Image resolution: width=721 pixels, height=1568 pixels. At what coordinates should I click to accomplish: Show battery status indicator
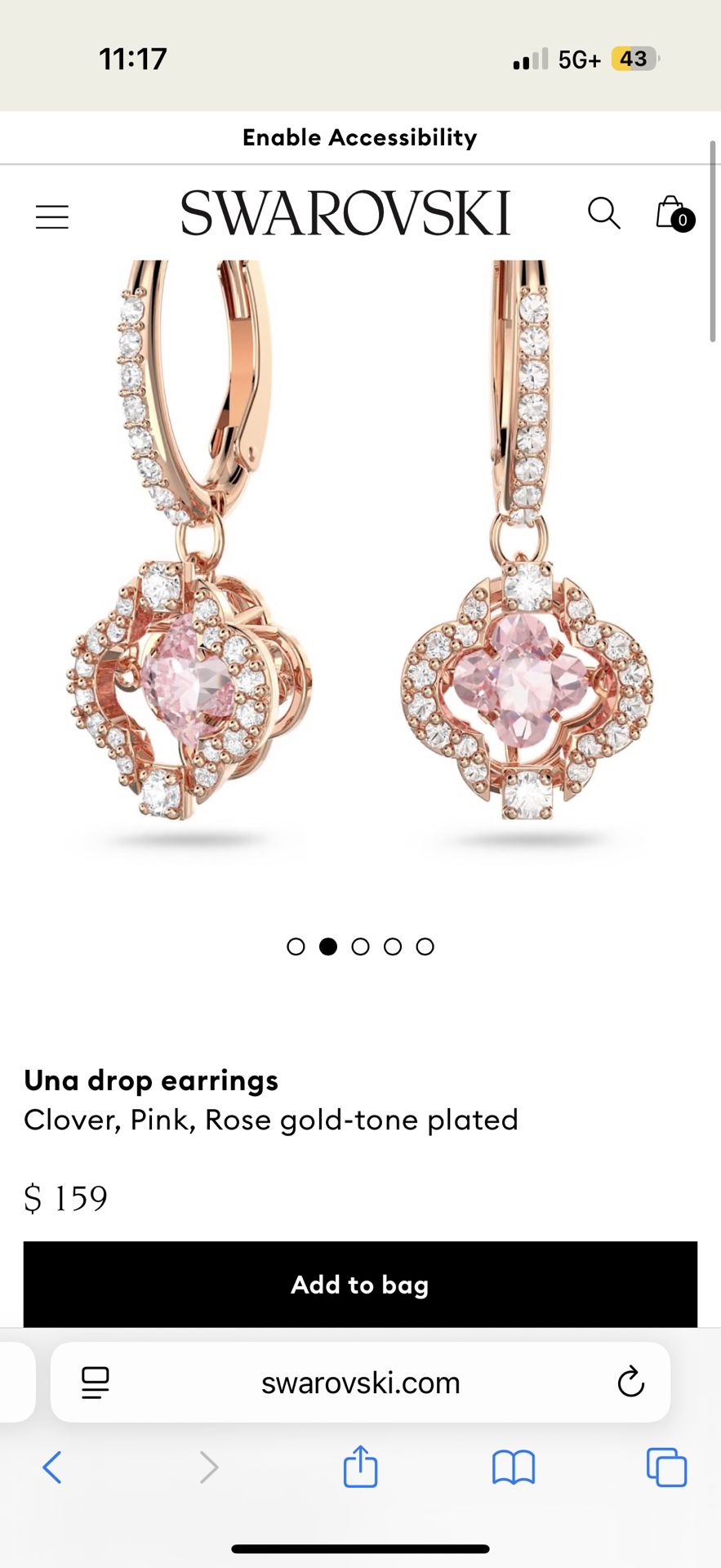coord(633,58)
